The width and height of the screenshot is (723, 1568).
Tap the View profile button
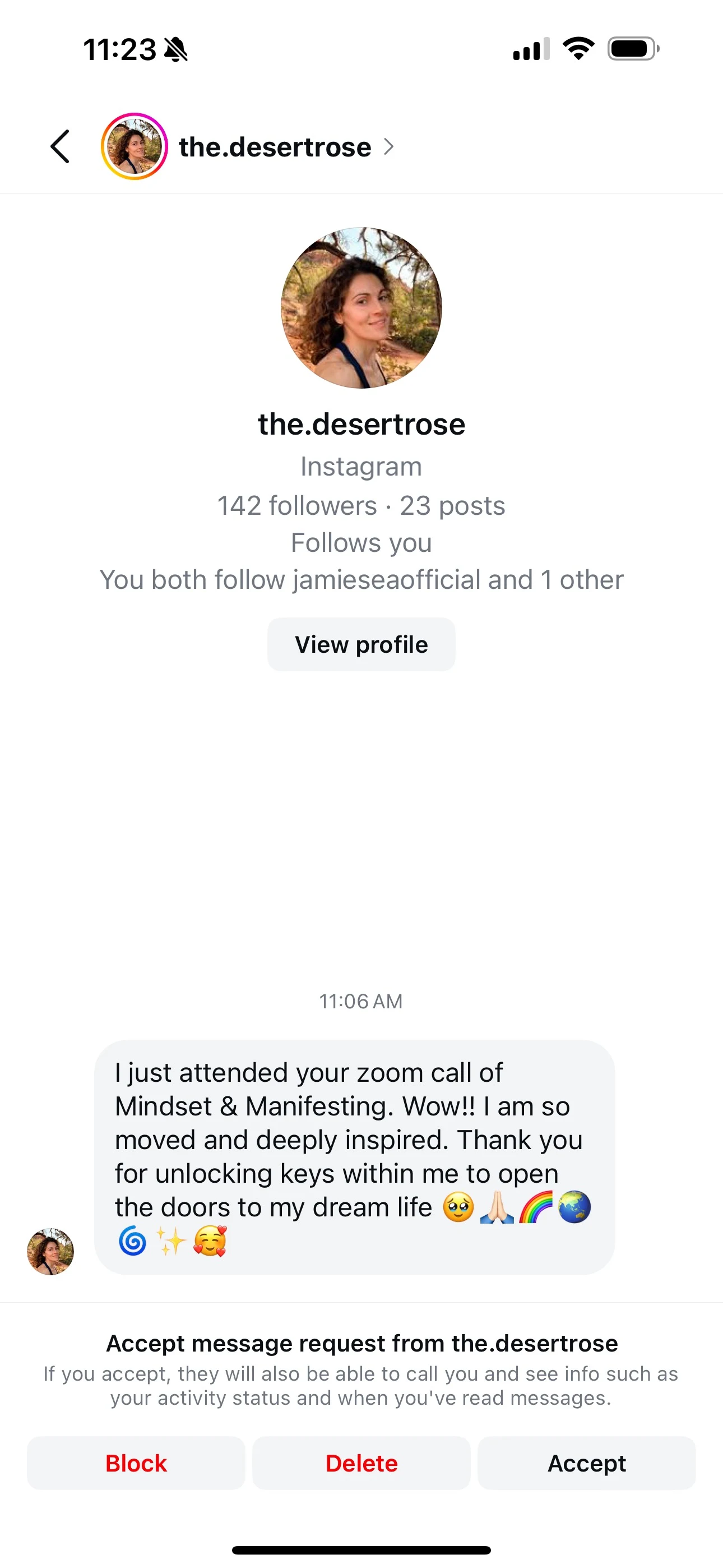(361, 644)
